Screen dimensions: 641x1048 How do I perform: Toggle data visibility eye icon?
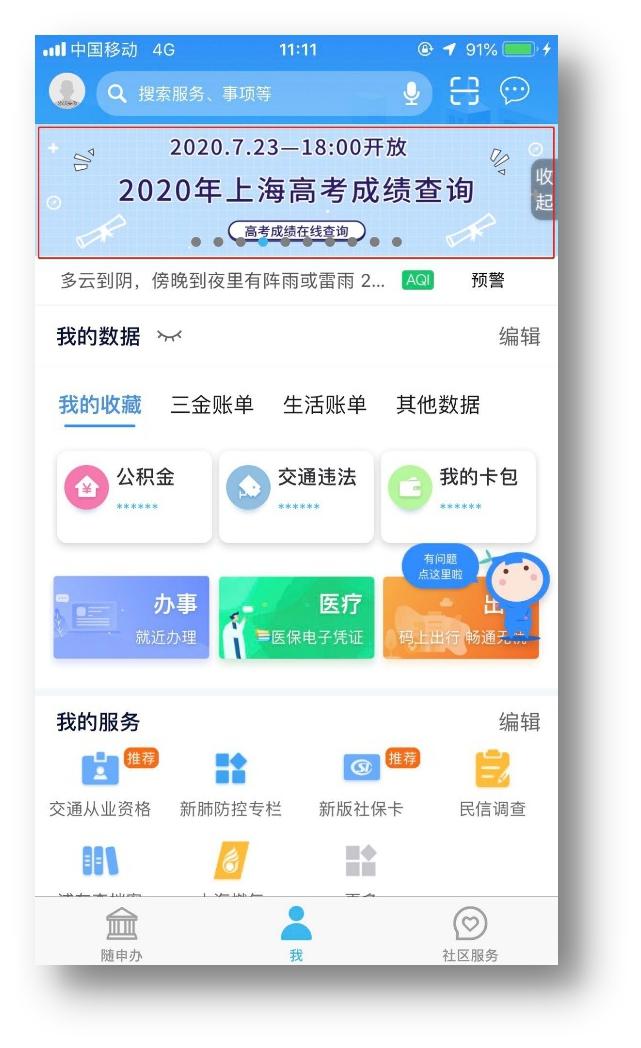(170, 337)
